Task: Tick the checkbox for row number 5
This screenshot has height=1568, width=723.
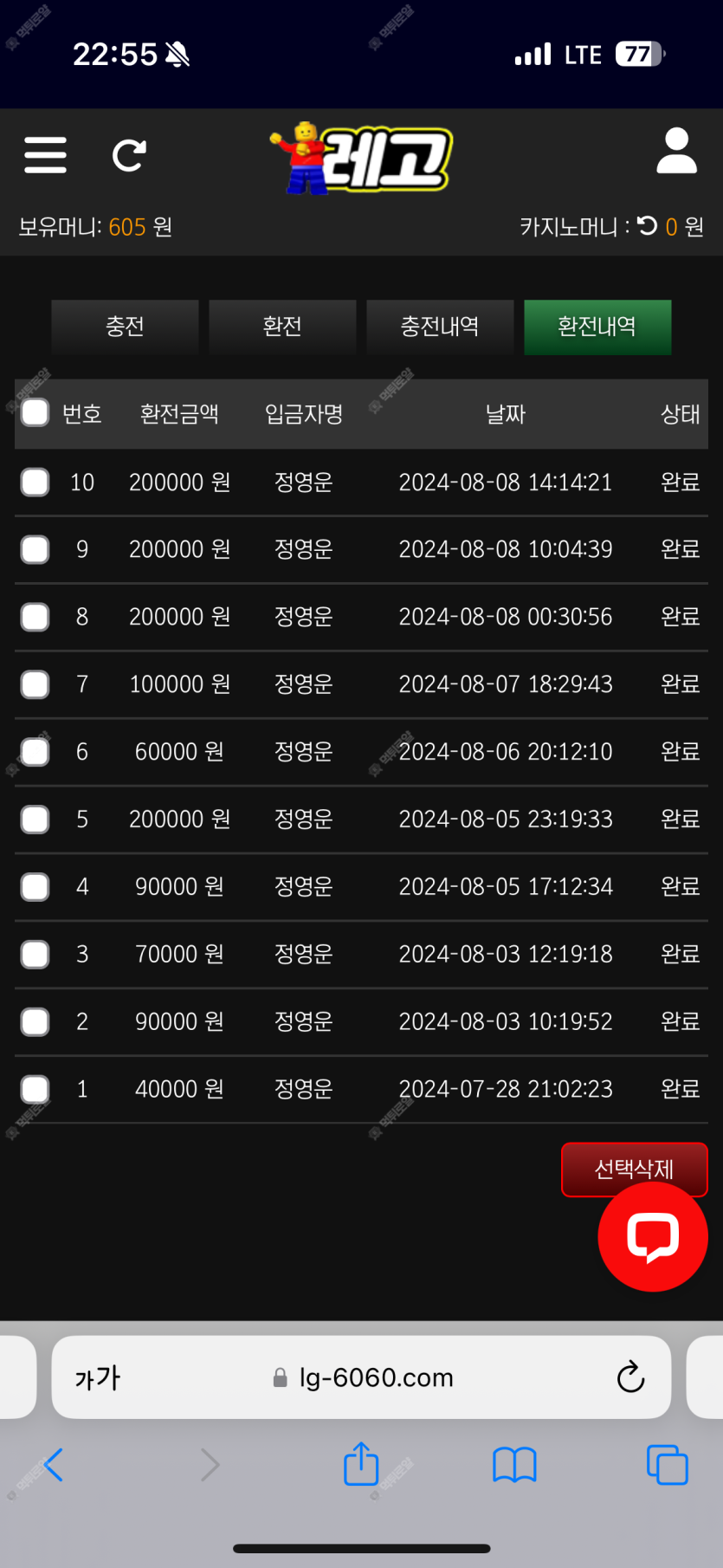Action: (x=35, y=819)
